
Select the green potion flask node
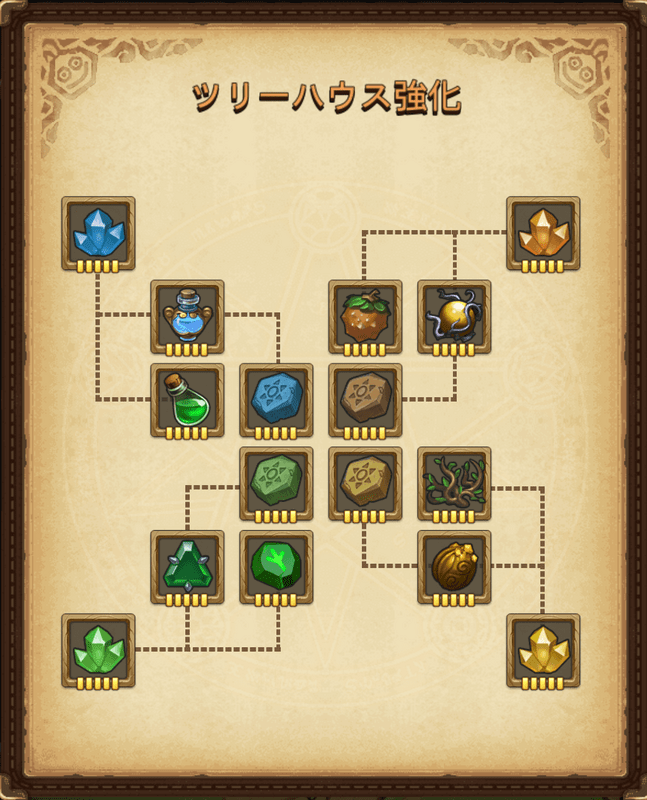pos(187,399)
